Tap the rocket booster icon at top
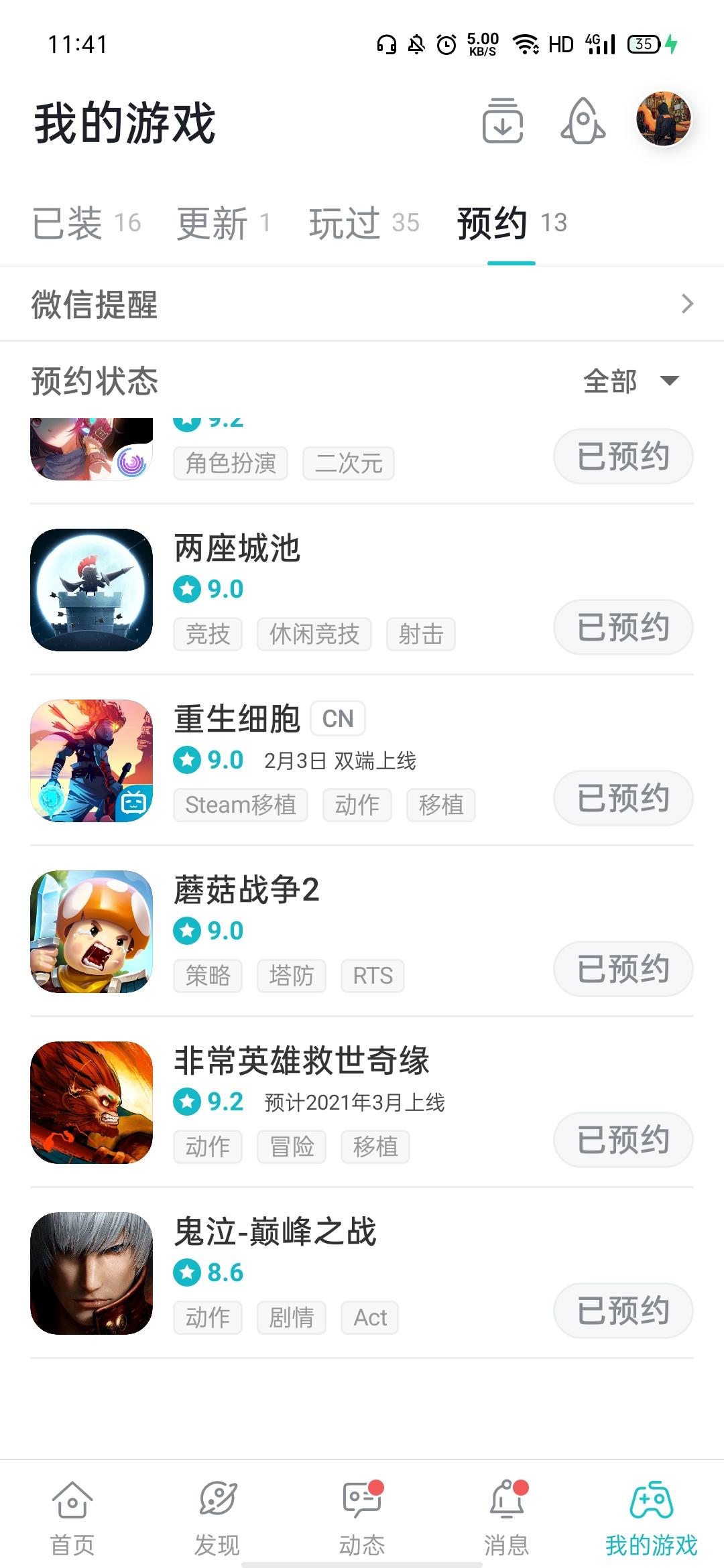 tap(582, 121)
